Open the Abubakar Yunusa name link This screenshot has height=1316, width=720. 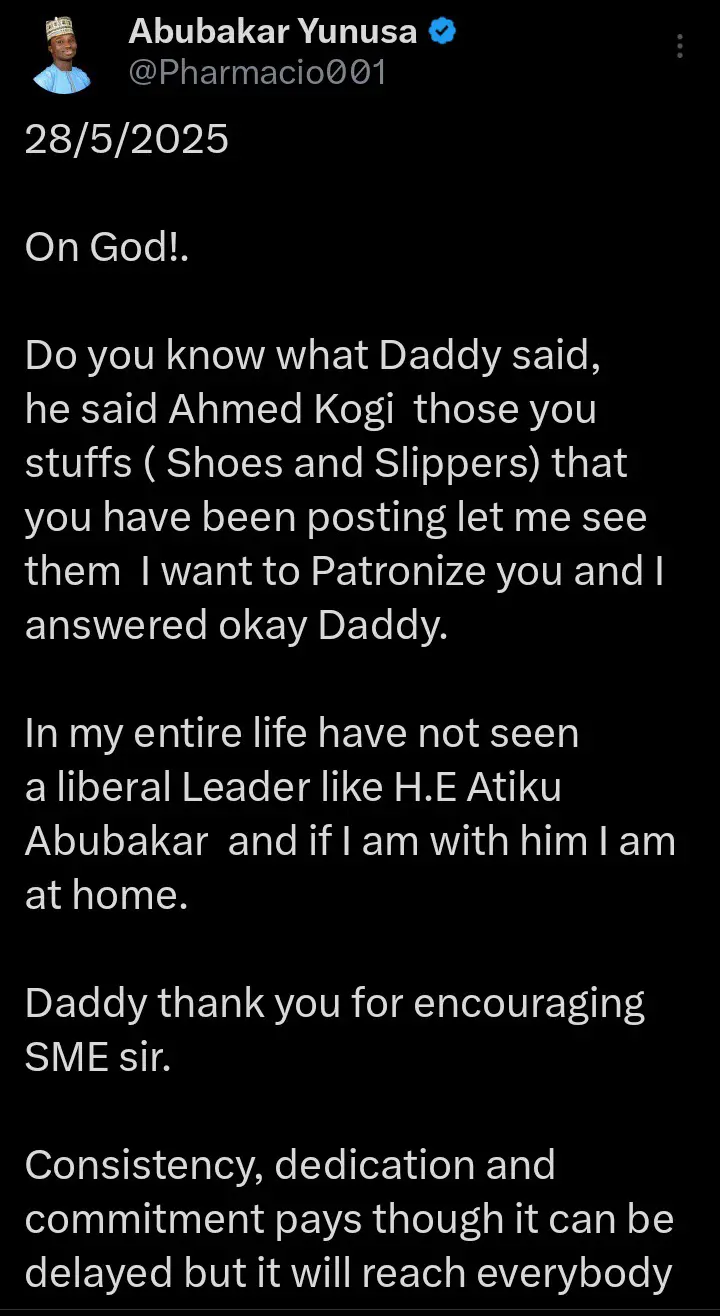click(272, 33)
